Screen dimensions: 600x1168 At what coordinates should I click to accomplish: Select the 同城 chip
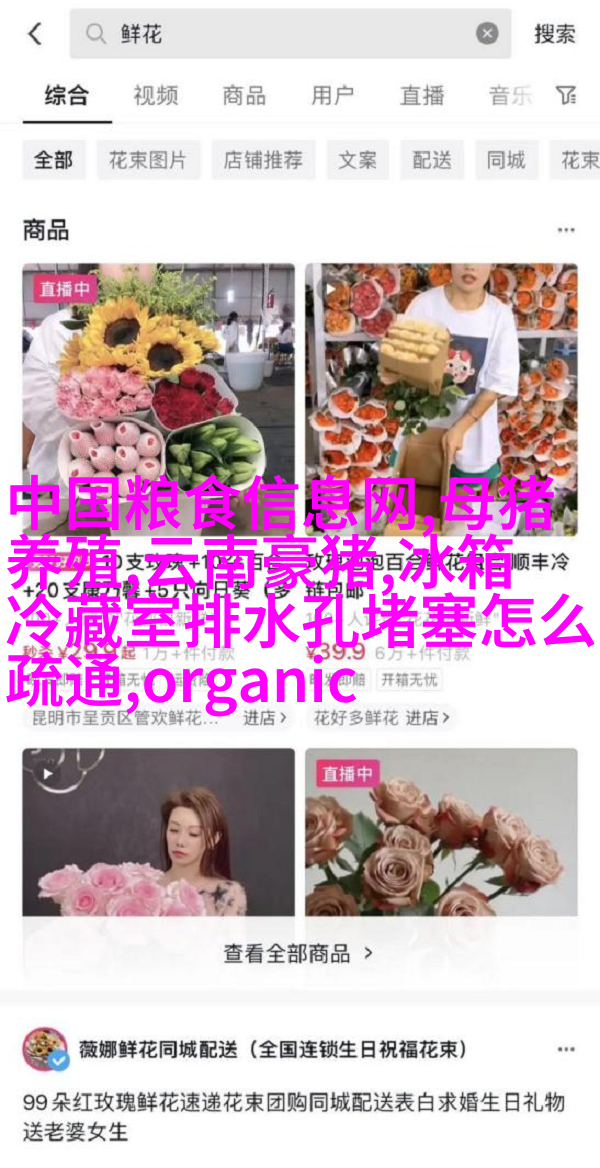click(506, 160)
